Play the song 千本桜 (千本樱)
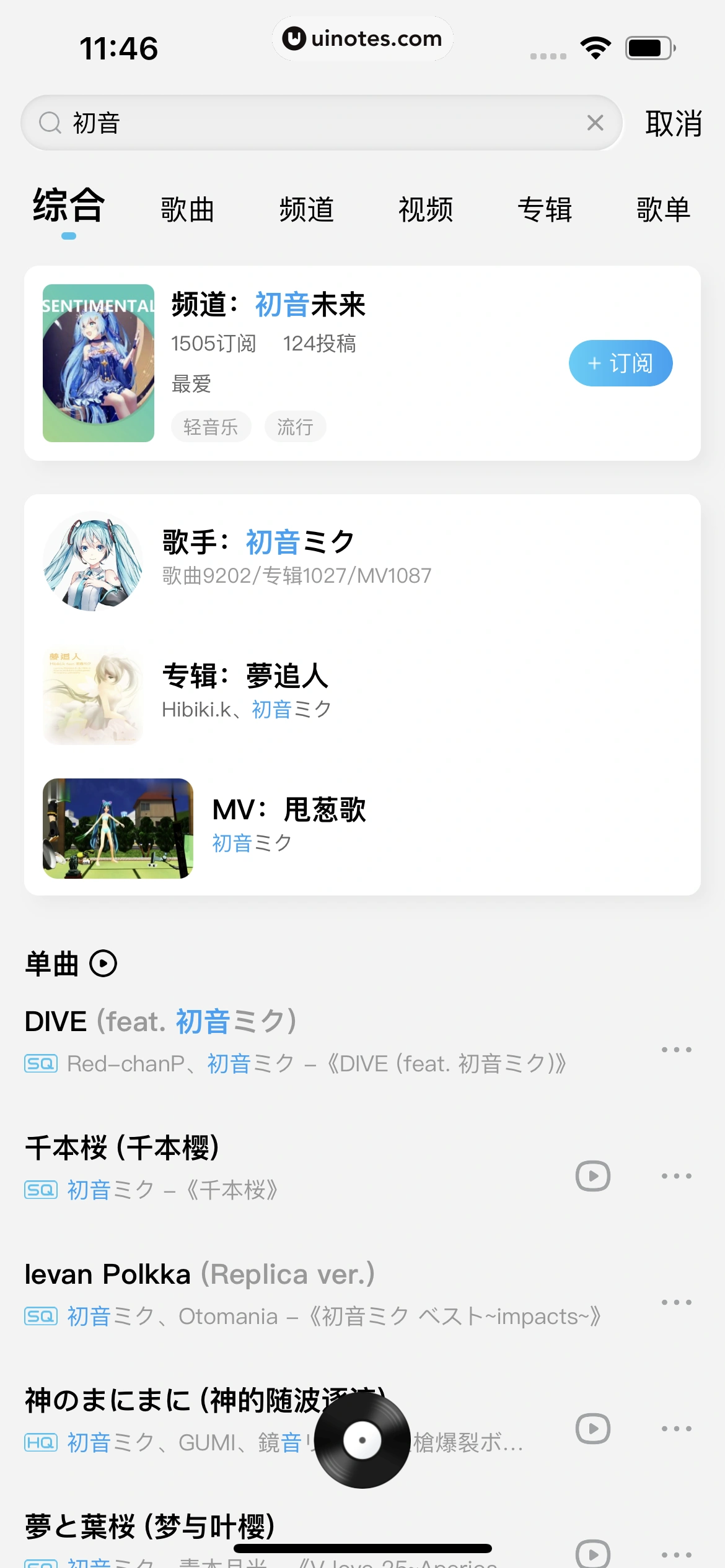This screenshot has height=1568, width=725. click(593, 1175)
